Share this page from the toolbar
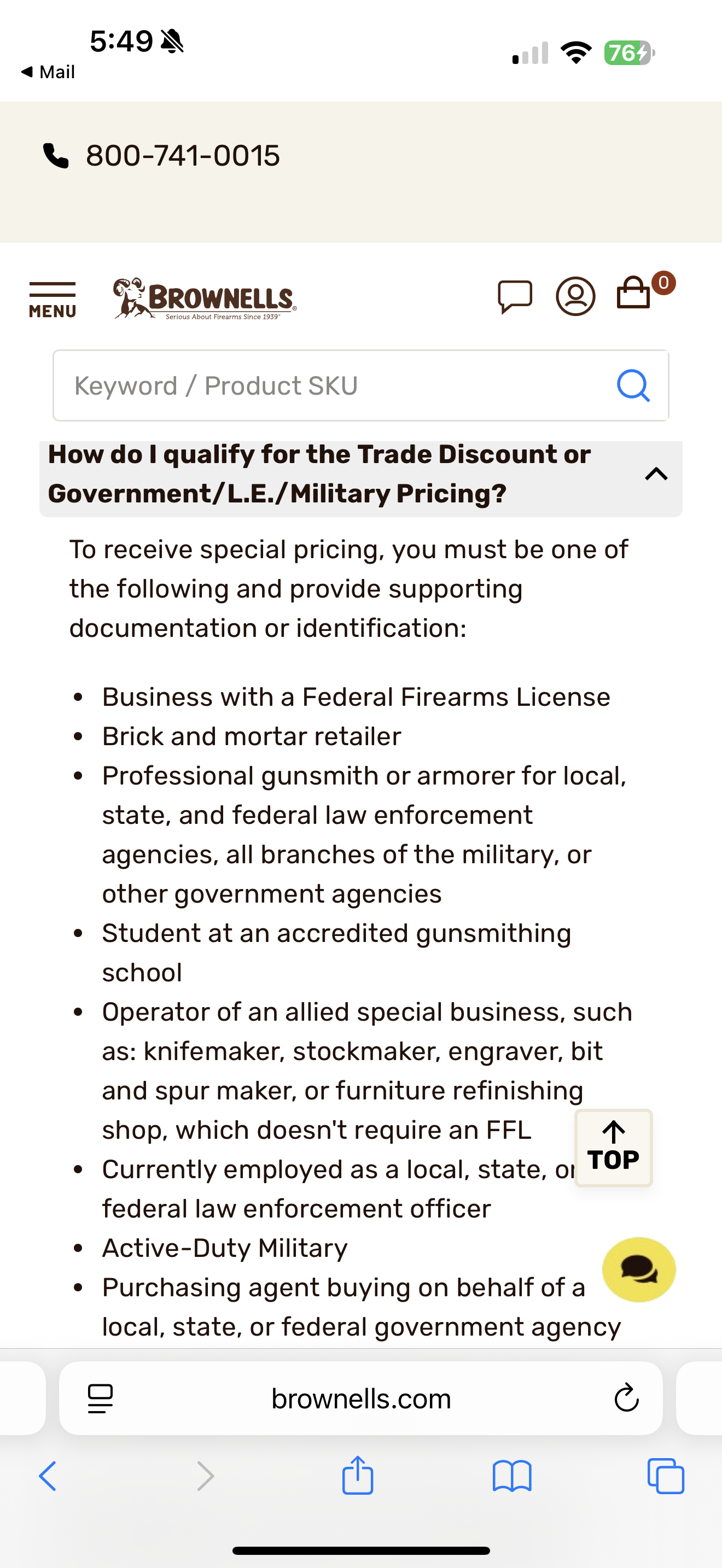The height and width of the screenshot is (1568, 722). pyautogui.click(x=357, y=1475)
